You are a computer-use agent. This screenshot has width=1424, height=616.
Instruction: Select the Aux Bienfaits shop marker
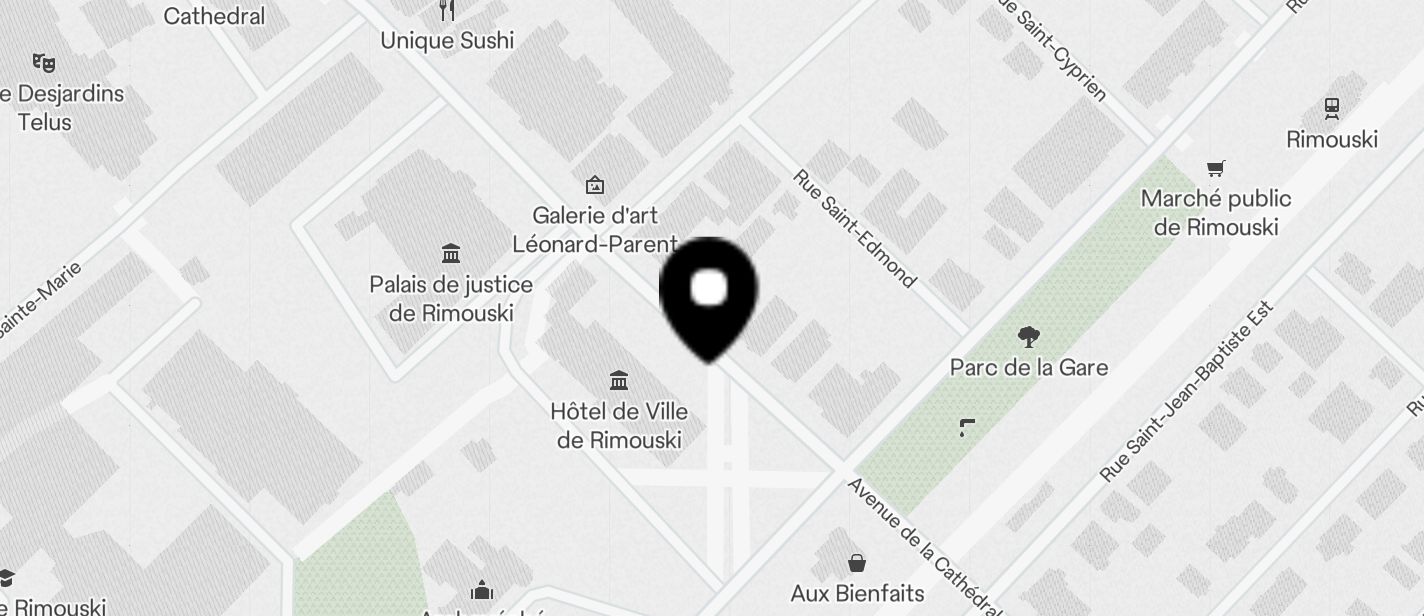tap(857, 563)
